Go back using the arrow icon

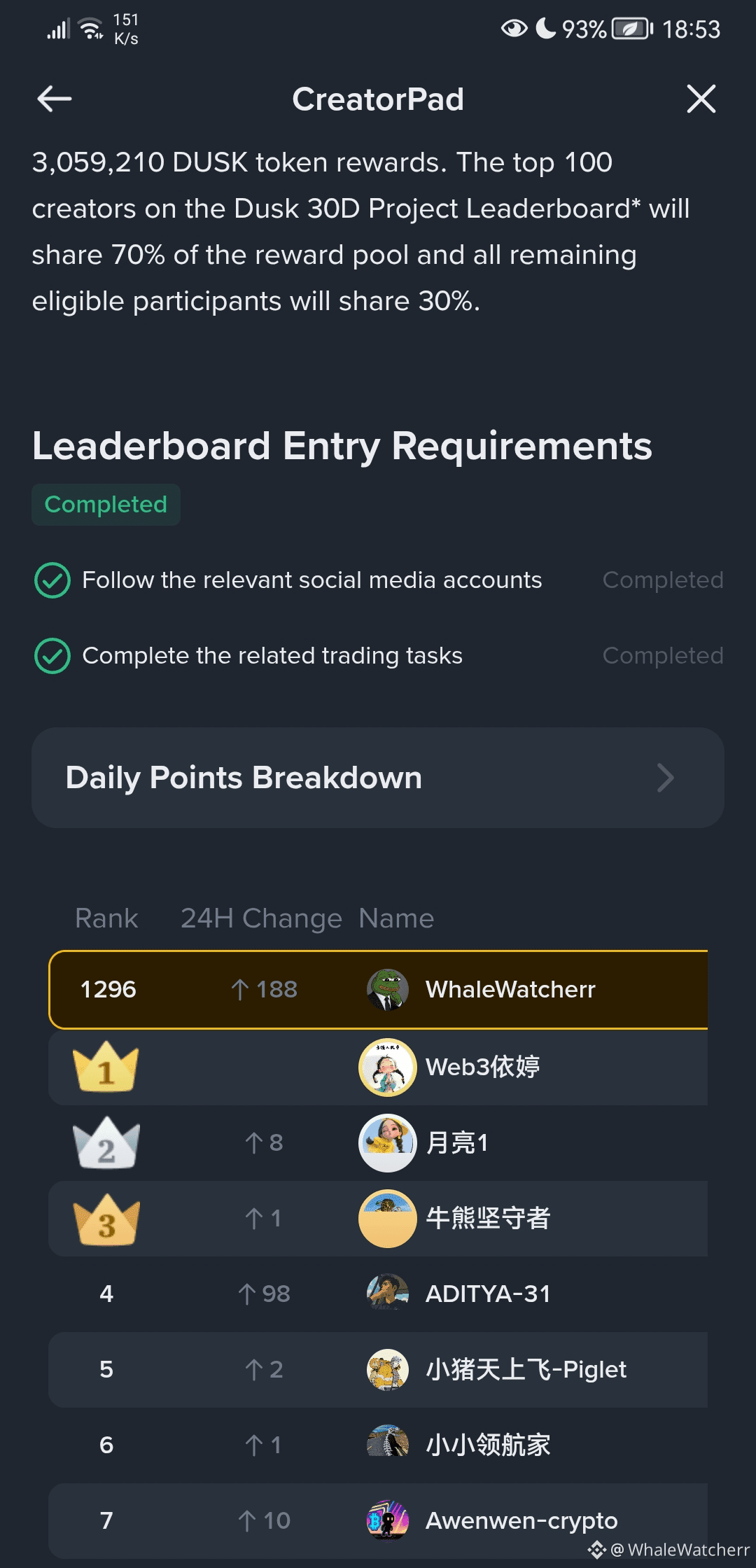point(55,99)
